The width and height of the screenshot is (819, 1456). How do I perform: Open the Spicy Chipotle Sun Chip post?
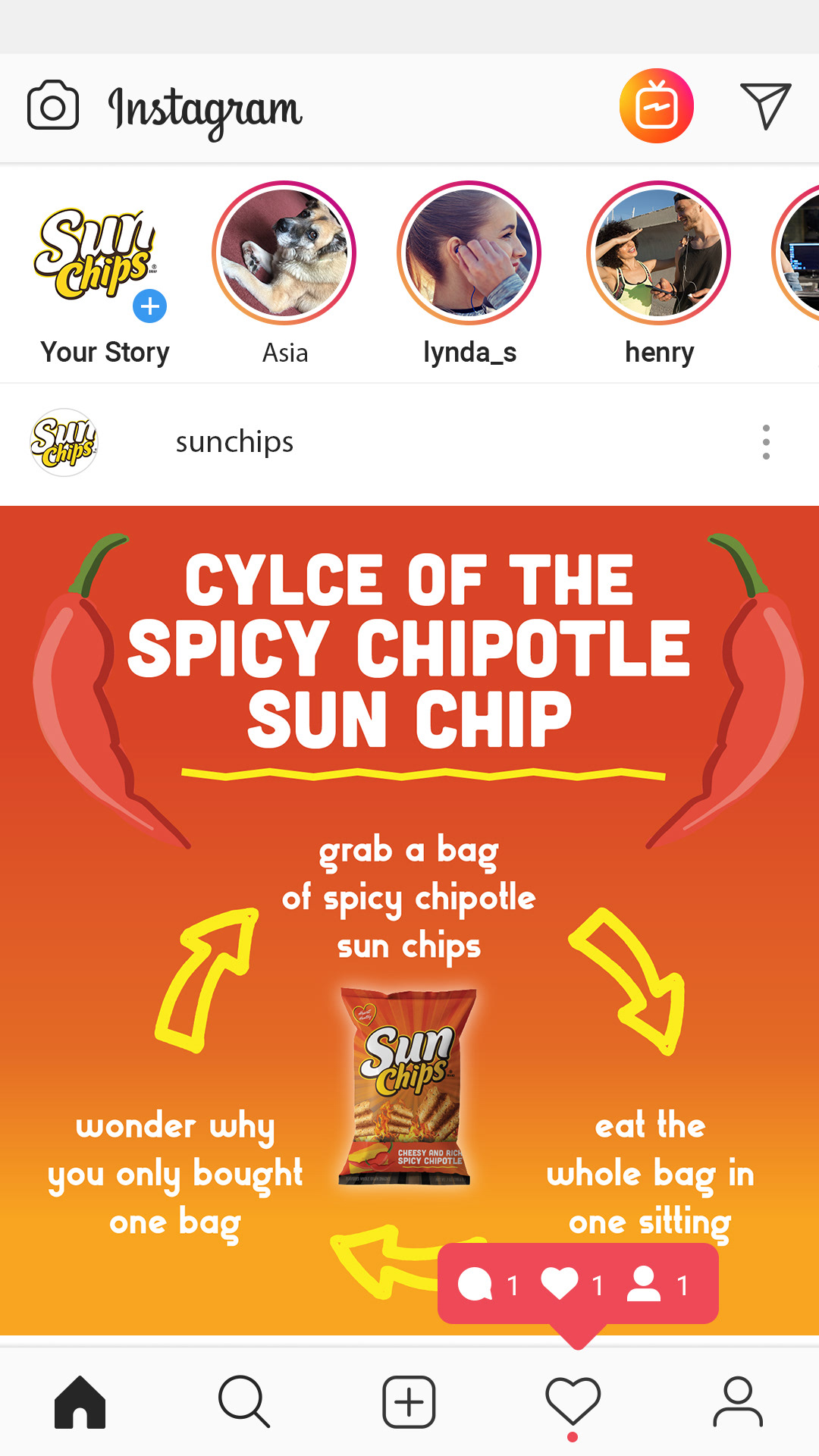(409, 920)
